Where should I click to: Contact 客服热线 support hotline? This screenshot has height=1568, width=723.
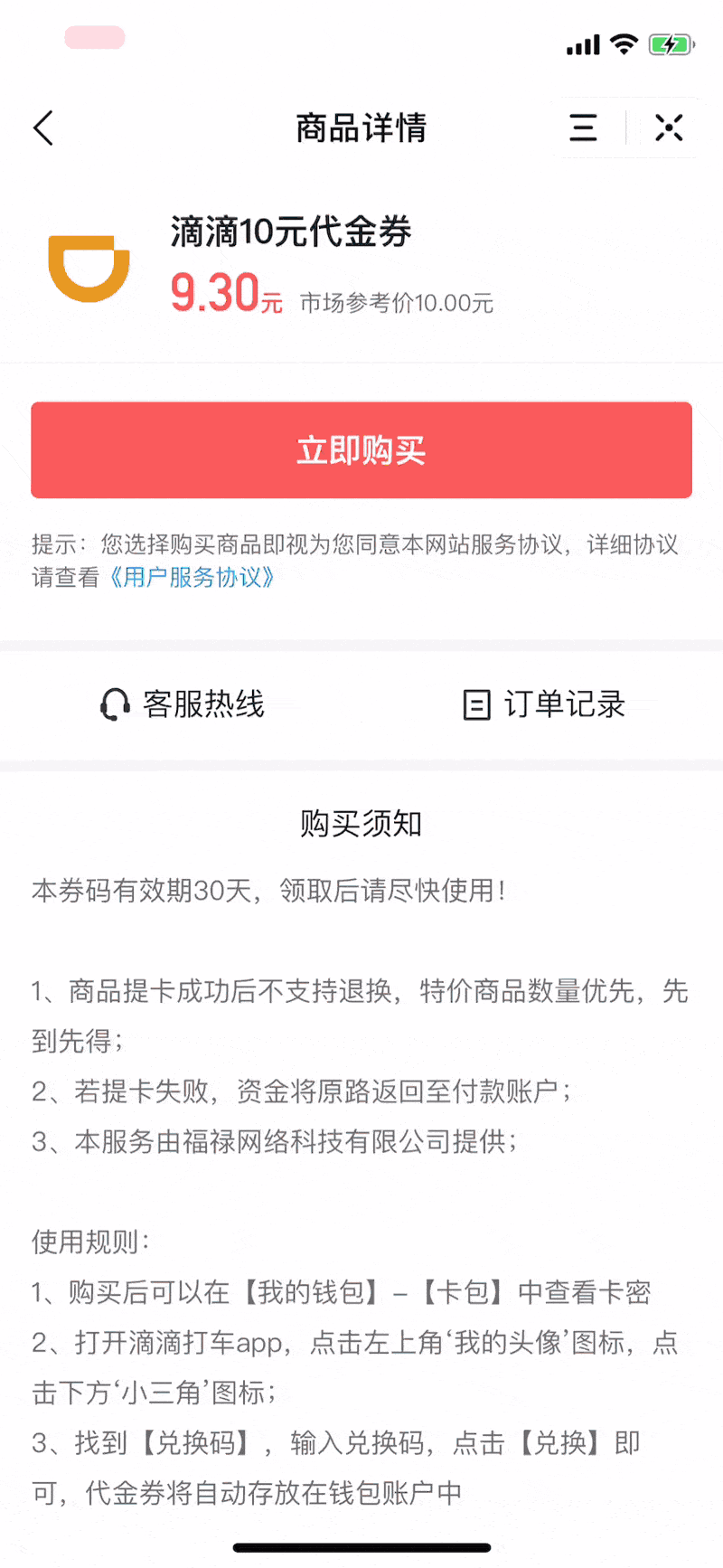183,704
